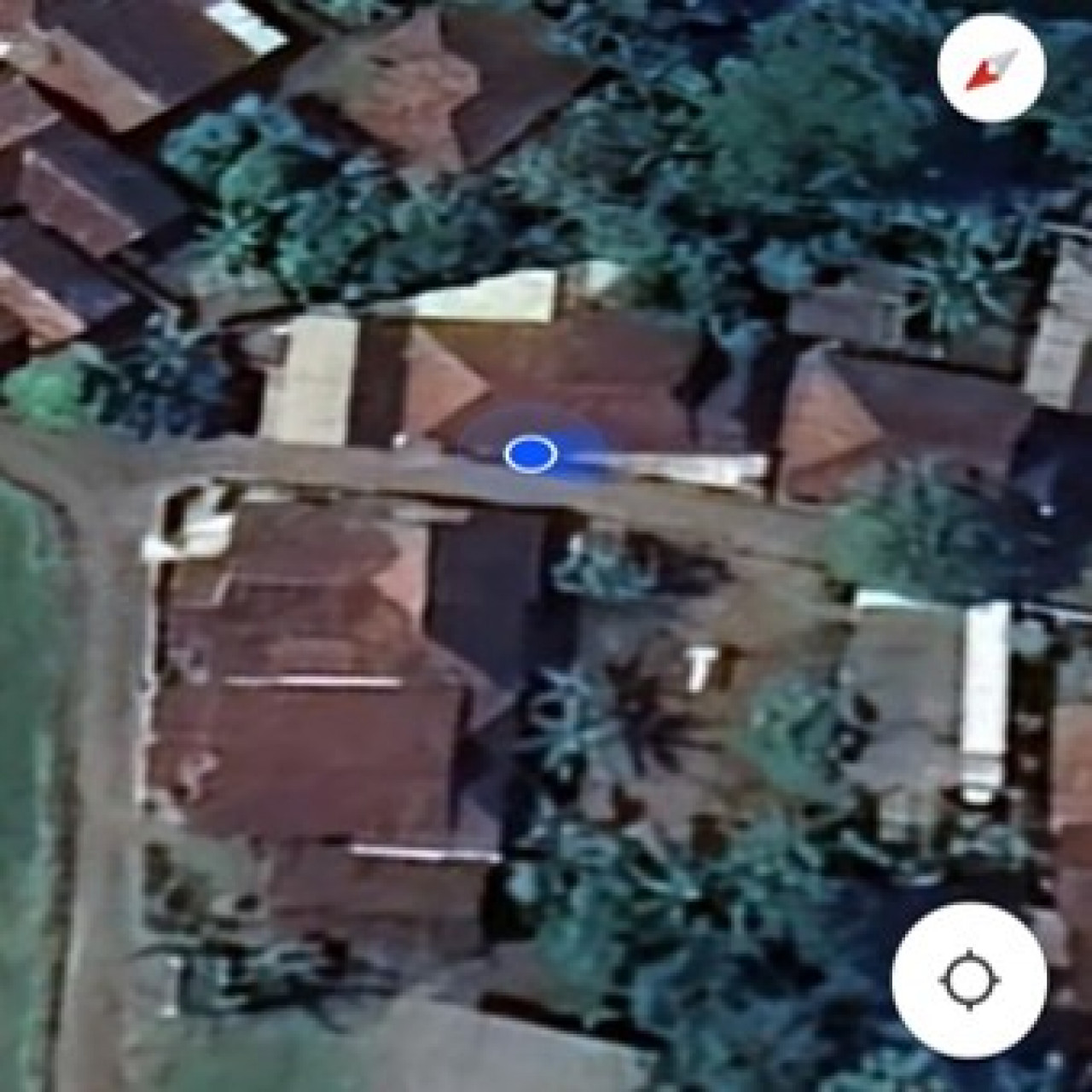This screenshot has height=1092, width=1092.
Task: Center map on my current location
Action: pos(969,979)
